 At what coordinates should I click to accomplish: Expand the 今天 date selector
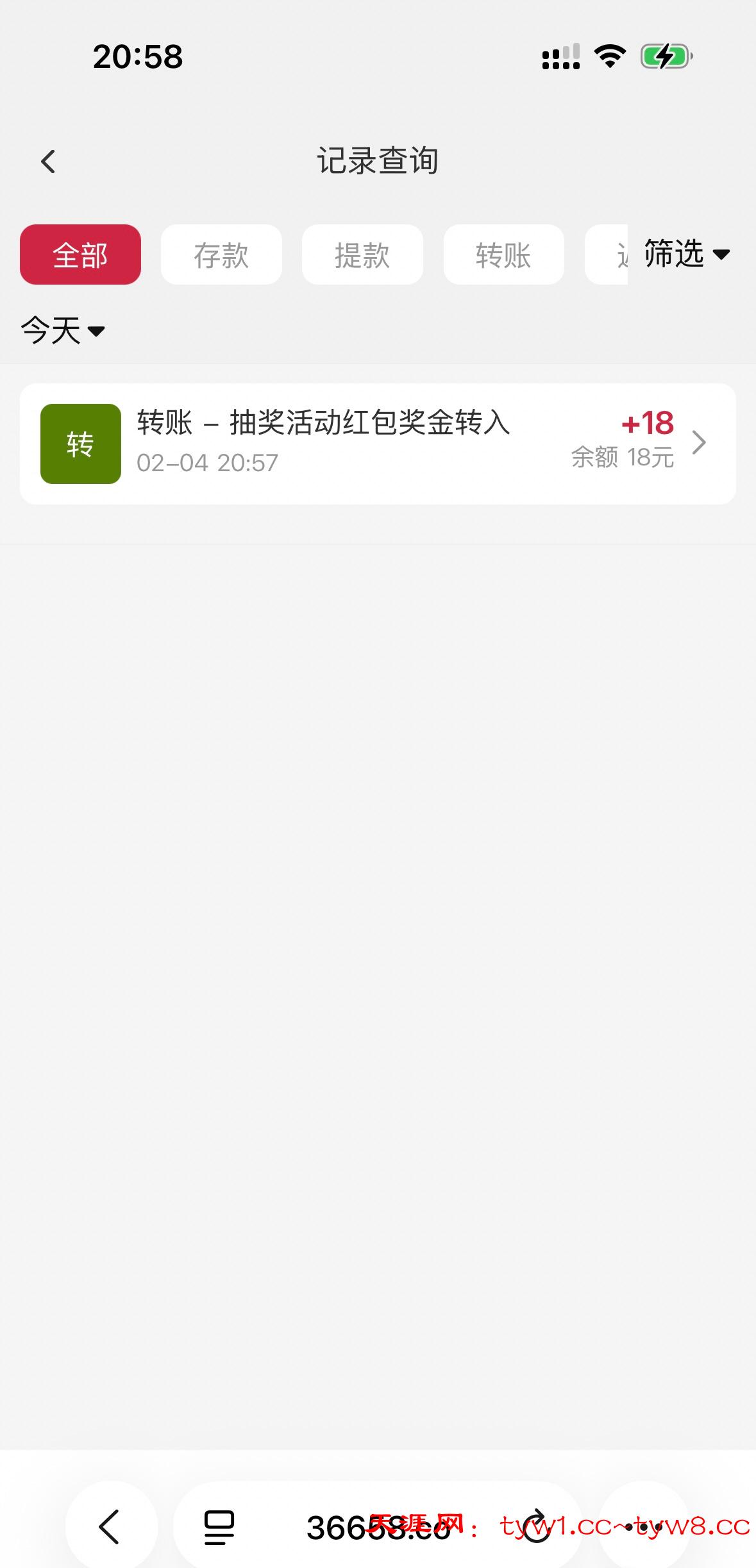pyautogui.click(x=62, y=331)
